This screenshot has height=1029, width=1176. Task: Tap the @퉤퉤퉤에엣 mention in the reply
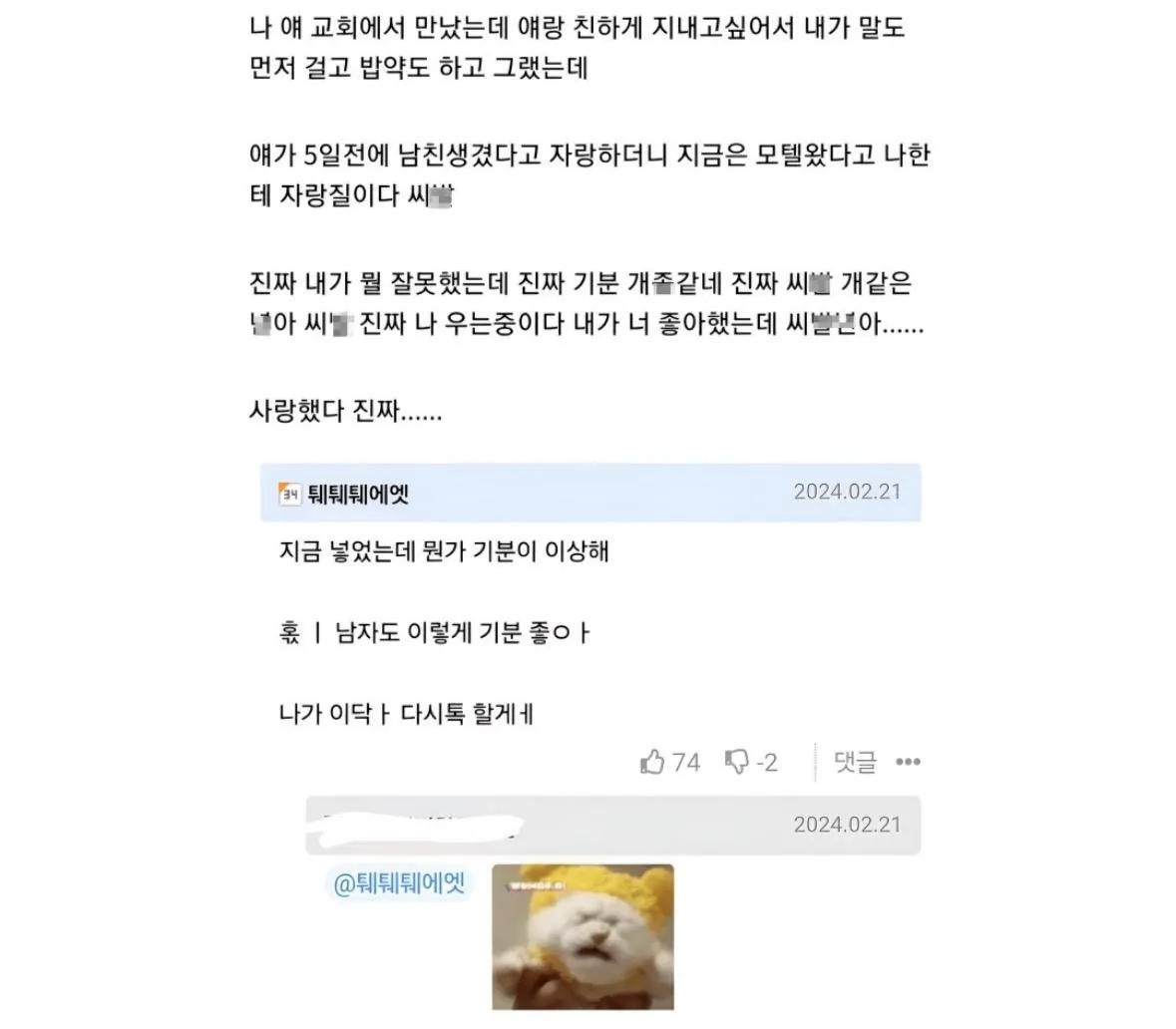coord(399,883)
